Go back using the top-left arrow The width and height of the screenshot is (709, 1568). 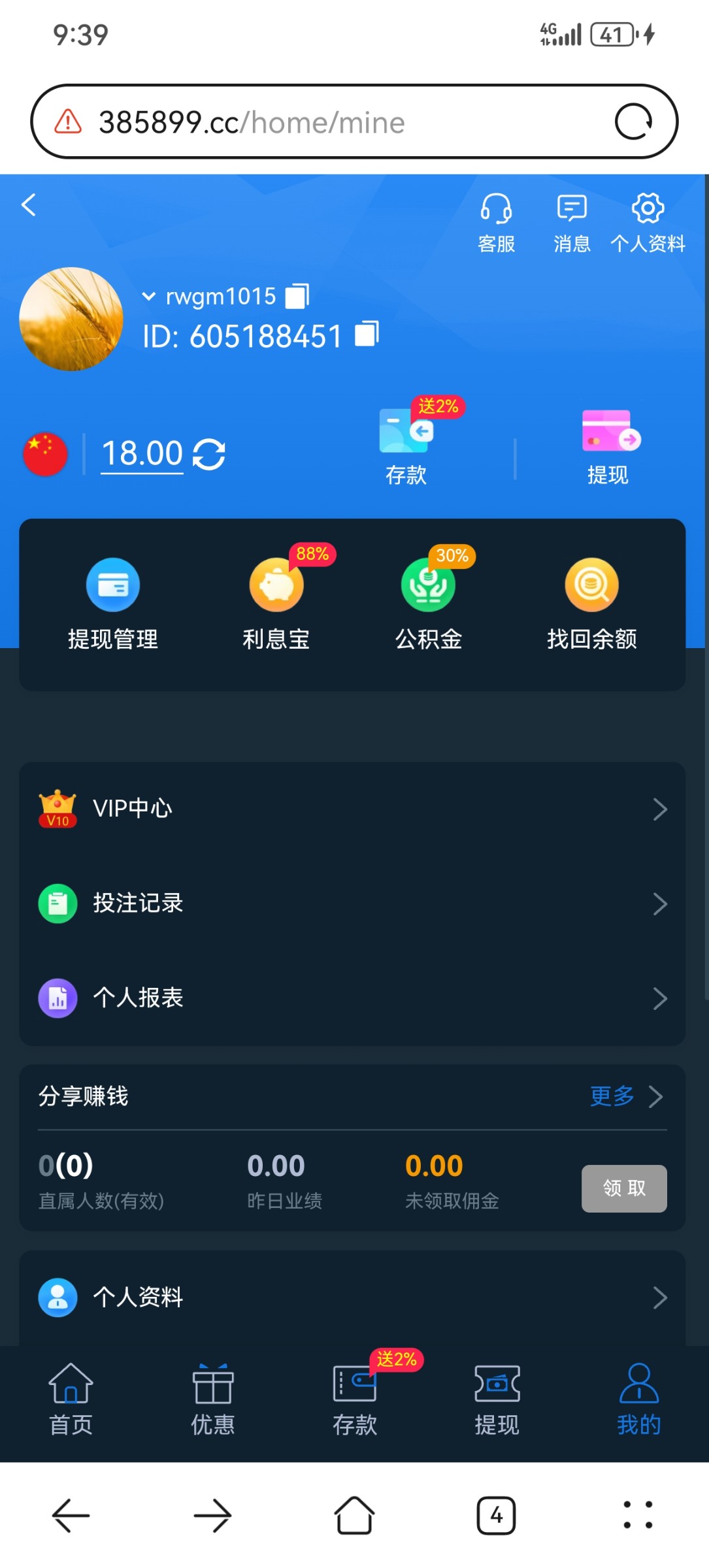click(x=29, y=205)
